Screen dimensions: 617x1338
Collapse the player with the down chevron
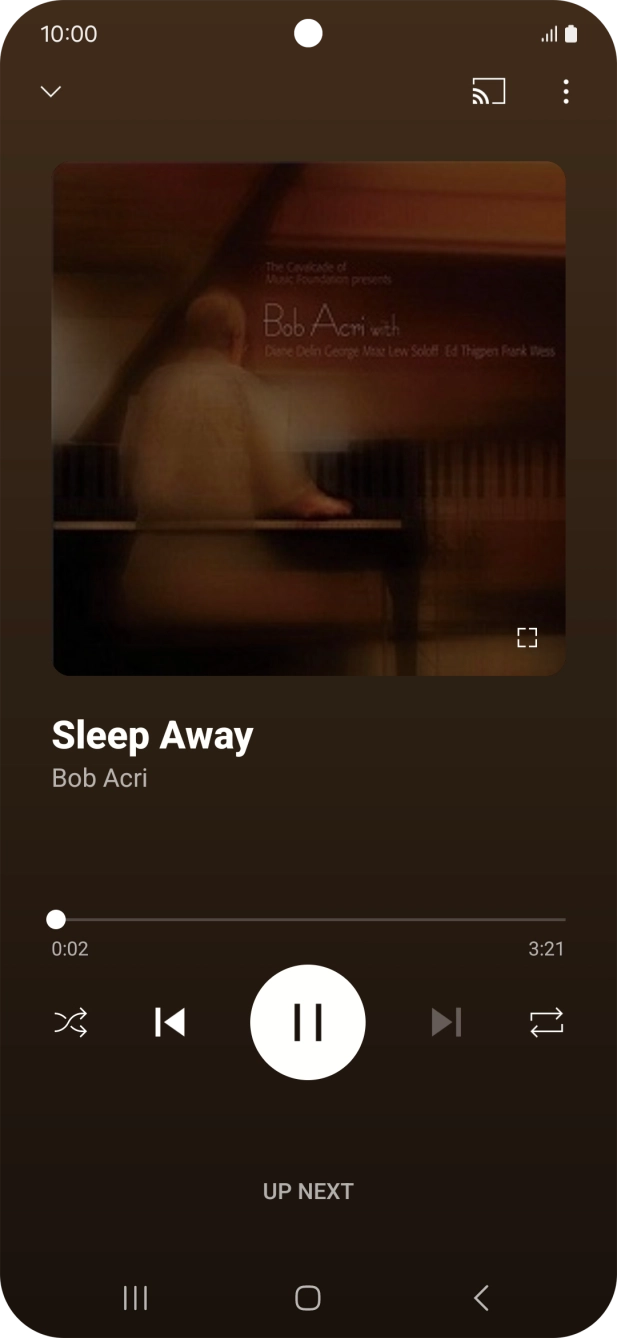pyautogui.click(x=51, y=92)
